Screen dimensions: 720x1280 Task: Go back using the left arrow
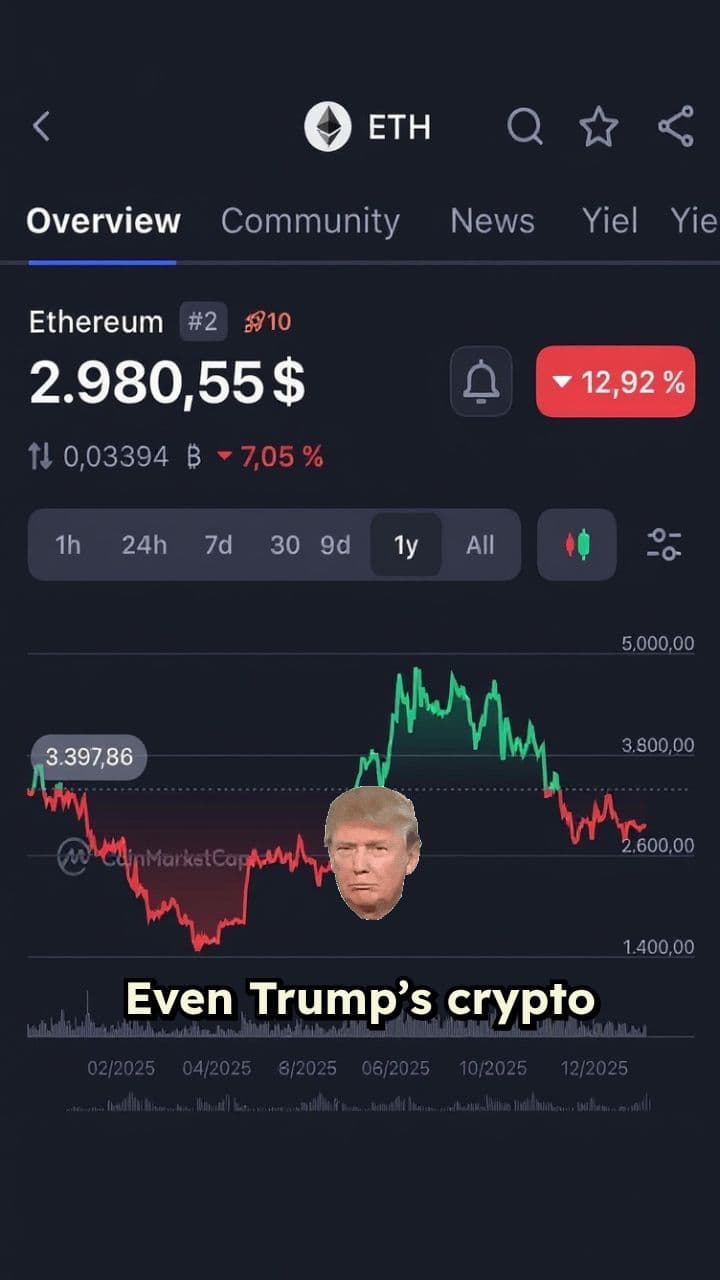click(40, 127)
